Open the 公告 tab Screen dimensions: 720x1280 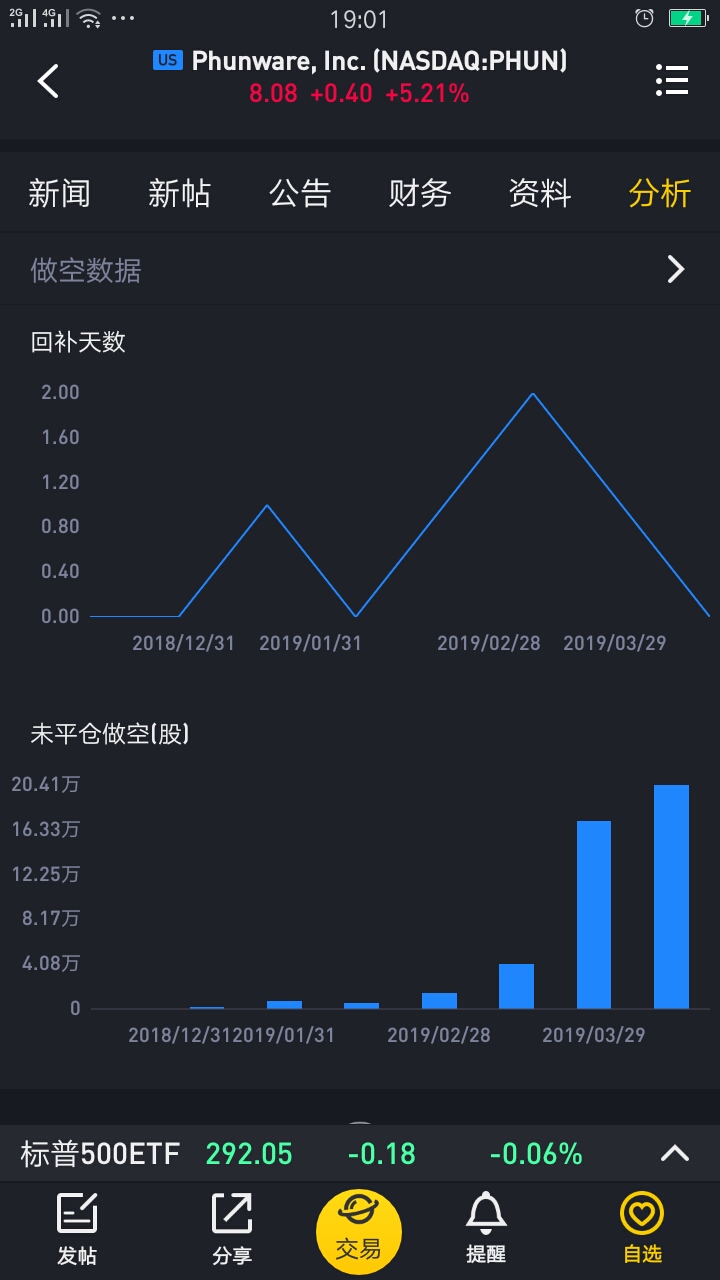pyautogui.click(x=300, y=193)
